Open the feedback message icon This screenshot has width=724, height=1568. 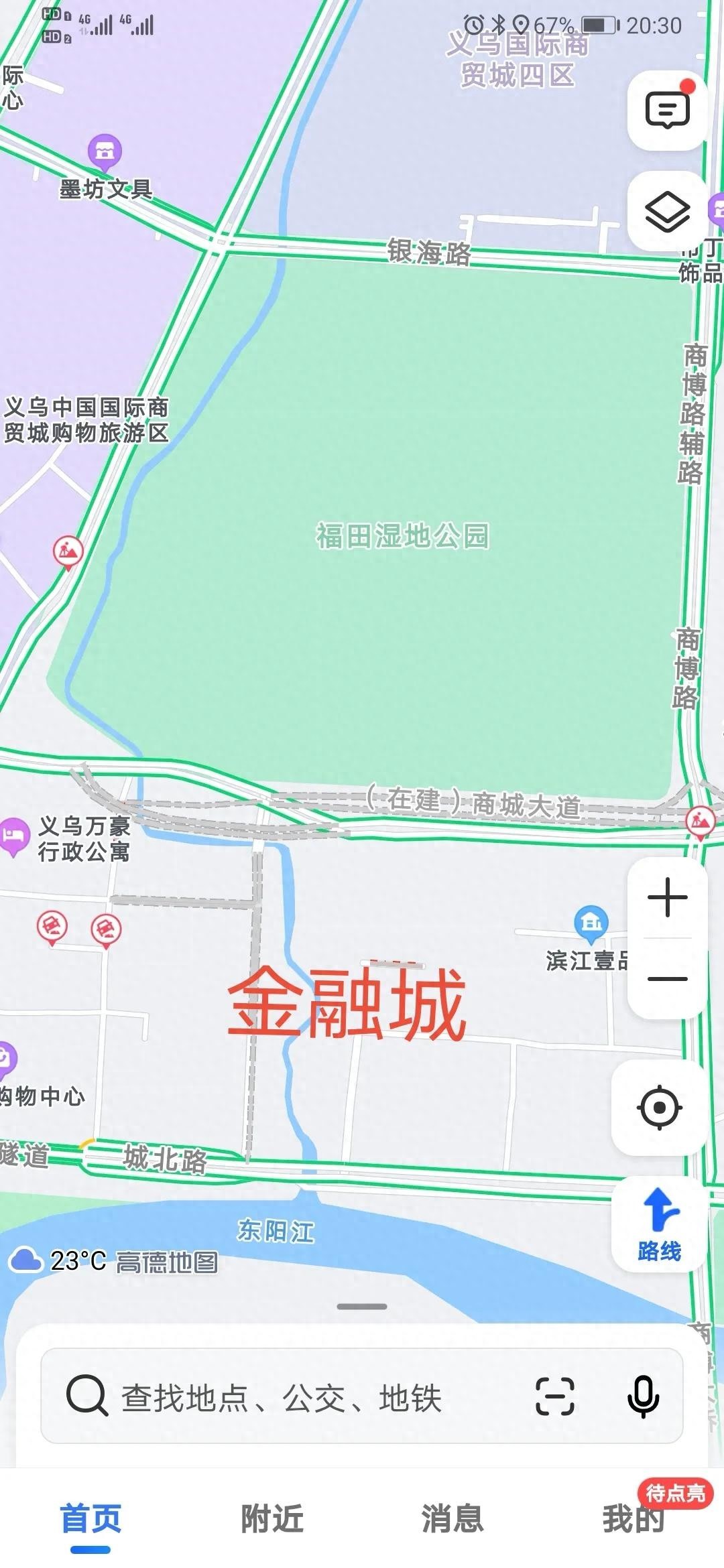point(667,111)
